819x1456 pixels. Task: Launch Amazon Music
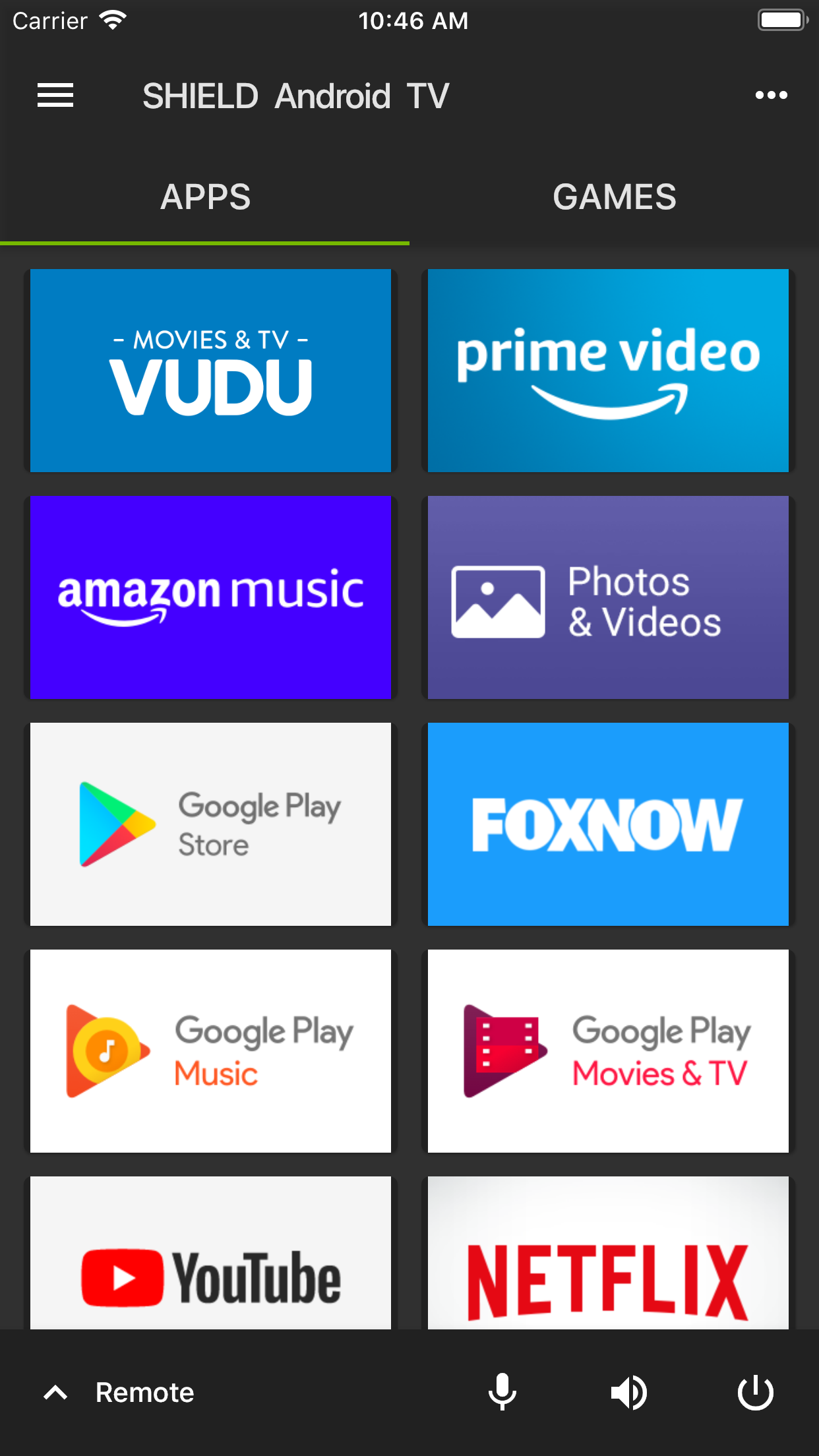pyautogui.click(x=210, y=597)
